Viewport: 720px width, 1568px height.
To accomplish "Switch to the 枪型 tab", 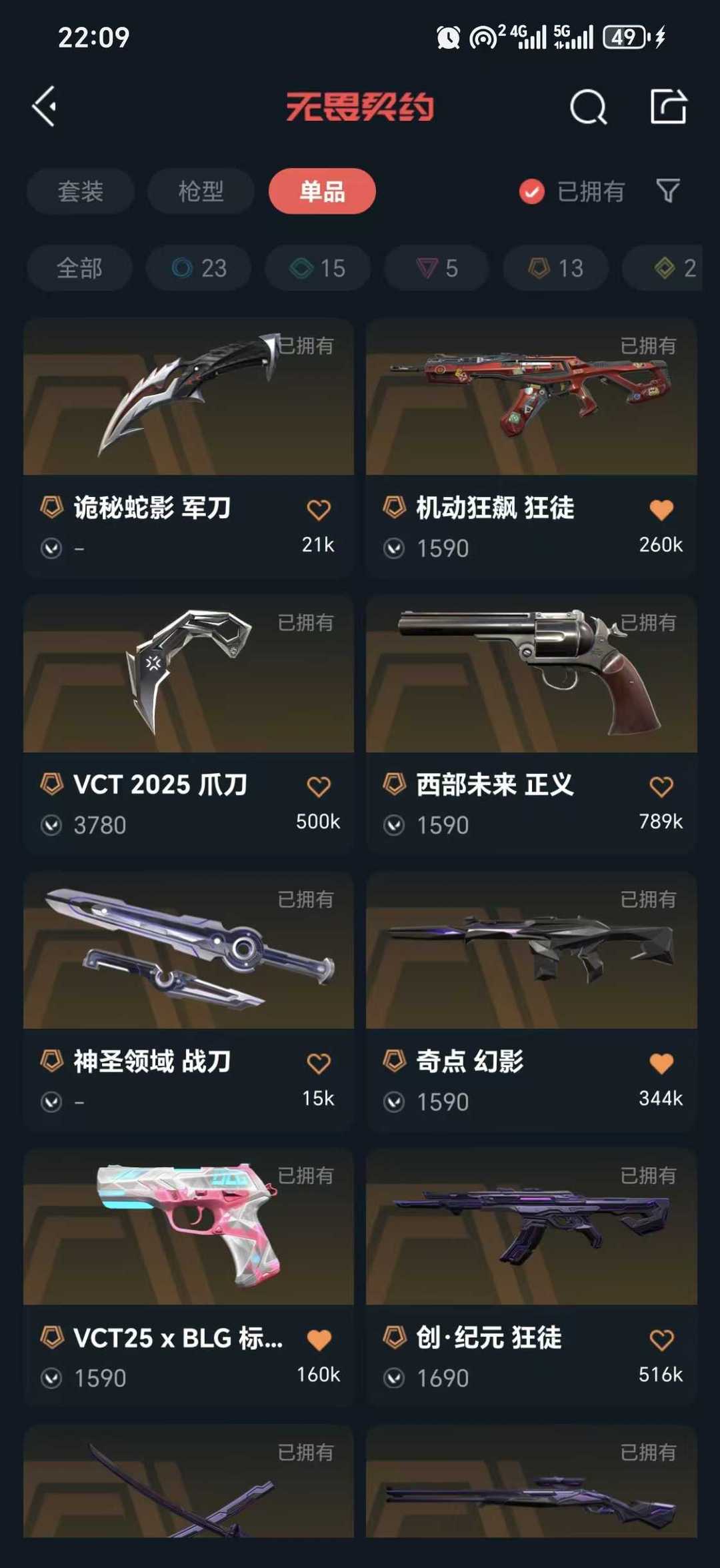I will pyautogui.click(x=199, y=191).
